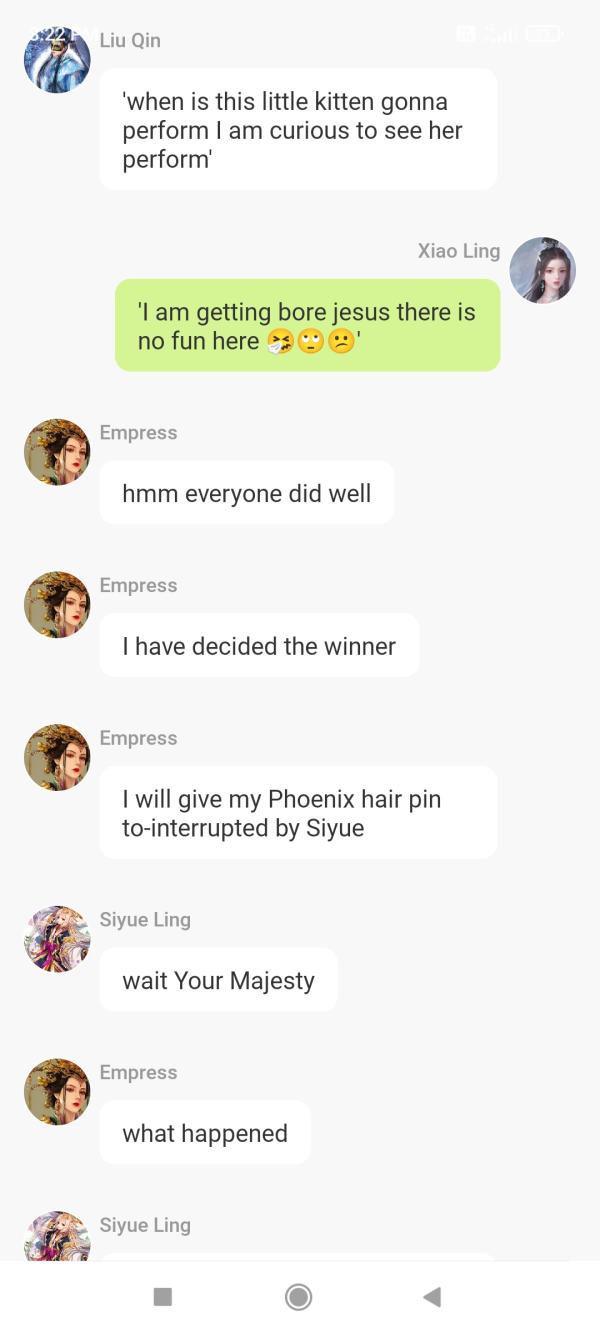This screenshot has height=1333, width=600.
Task: Go back using the system back button
Action: coord(432,1297)
